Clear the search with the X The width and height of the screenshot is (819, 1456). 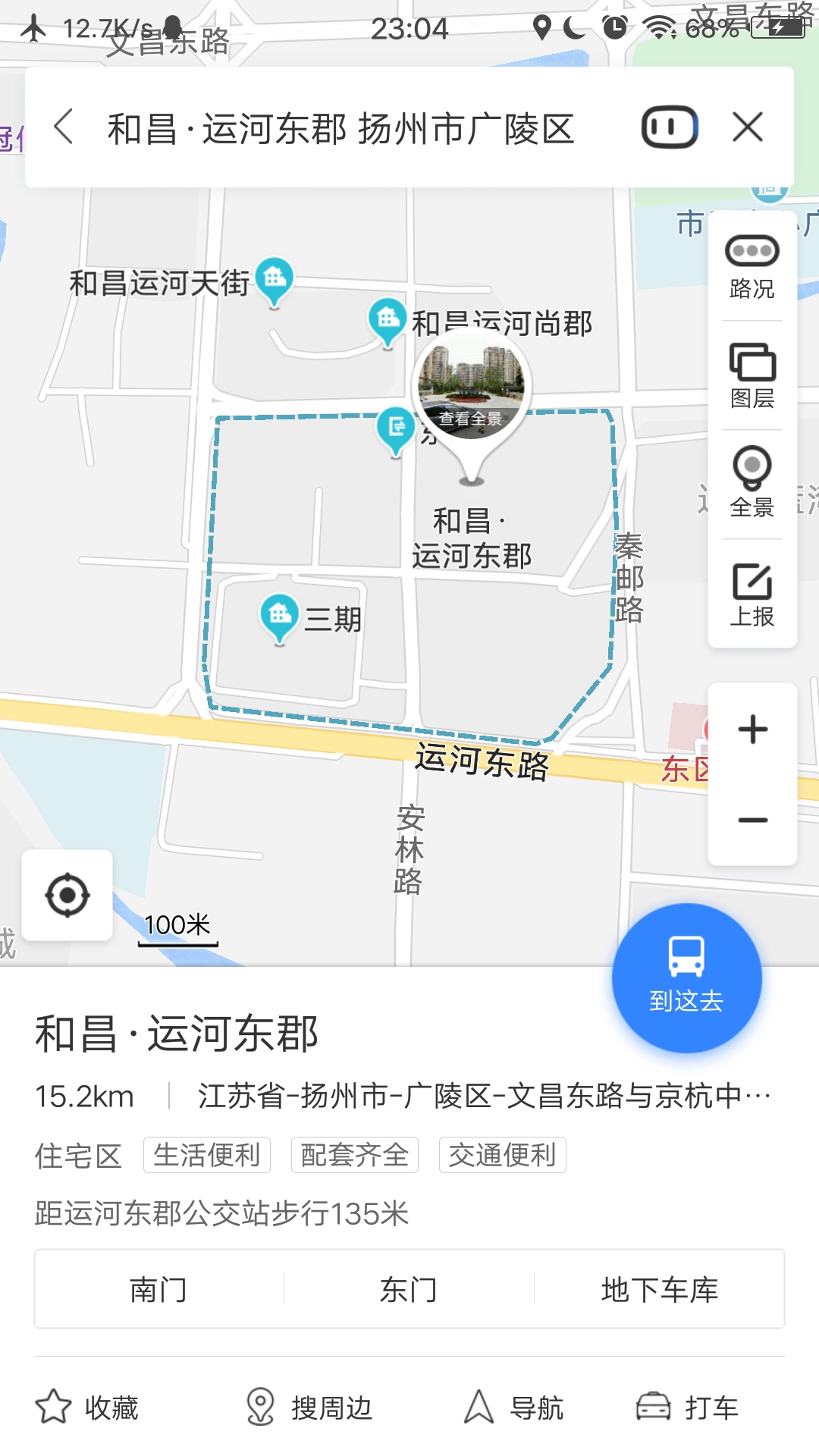pyautogui.click(x=748, y=127)
